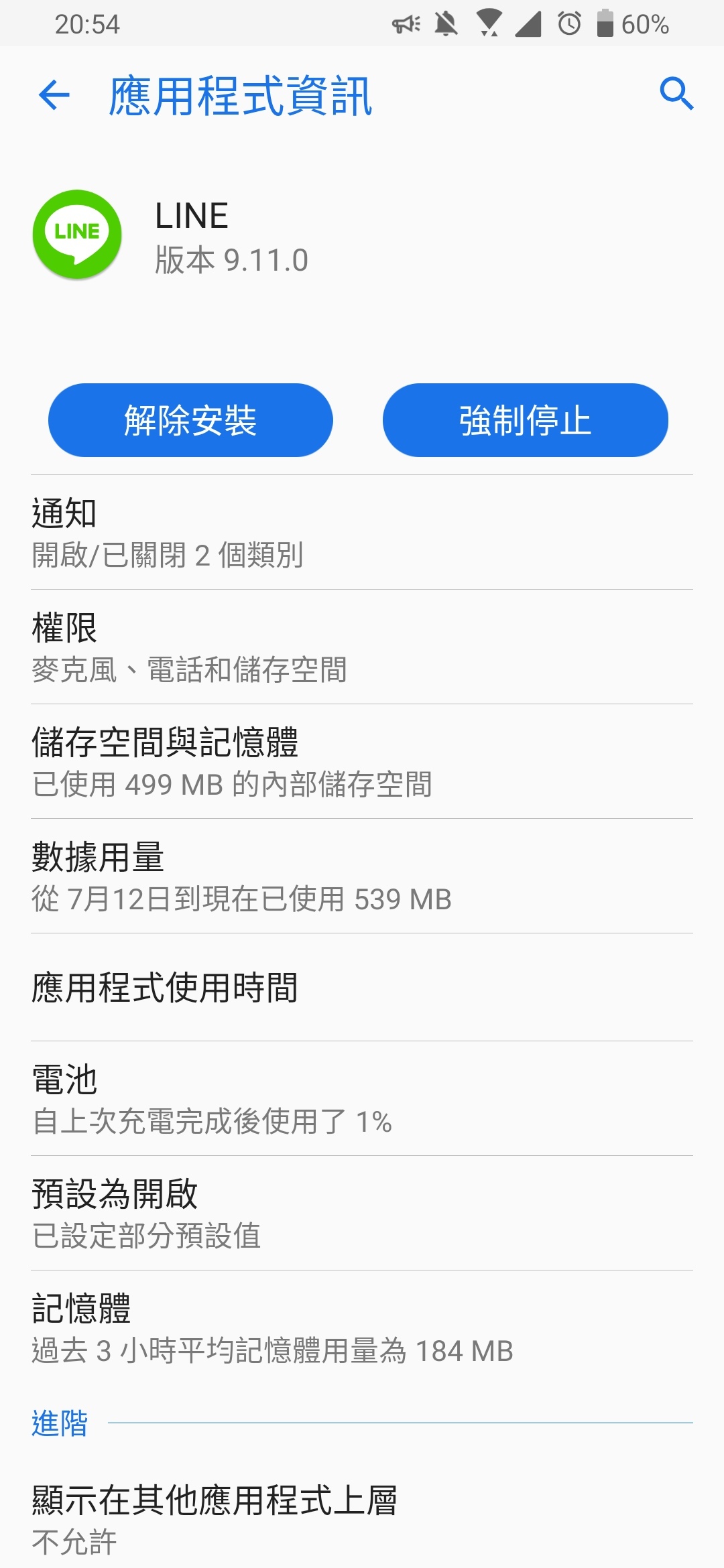The width and height of the screenshot is (724, 1568).
Task: Open 預設為開啟 default settings
Action: coord(362,1214)
